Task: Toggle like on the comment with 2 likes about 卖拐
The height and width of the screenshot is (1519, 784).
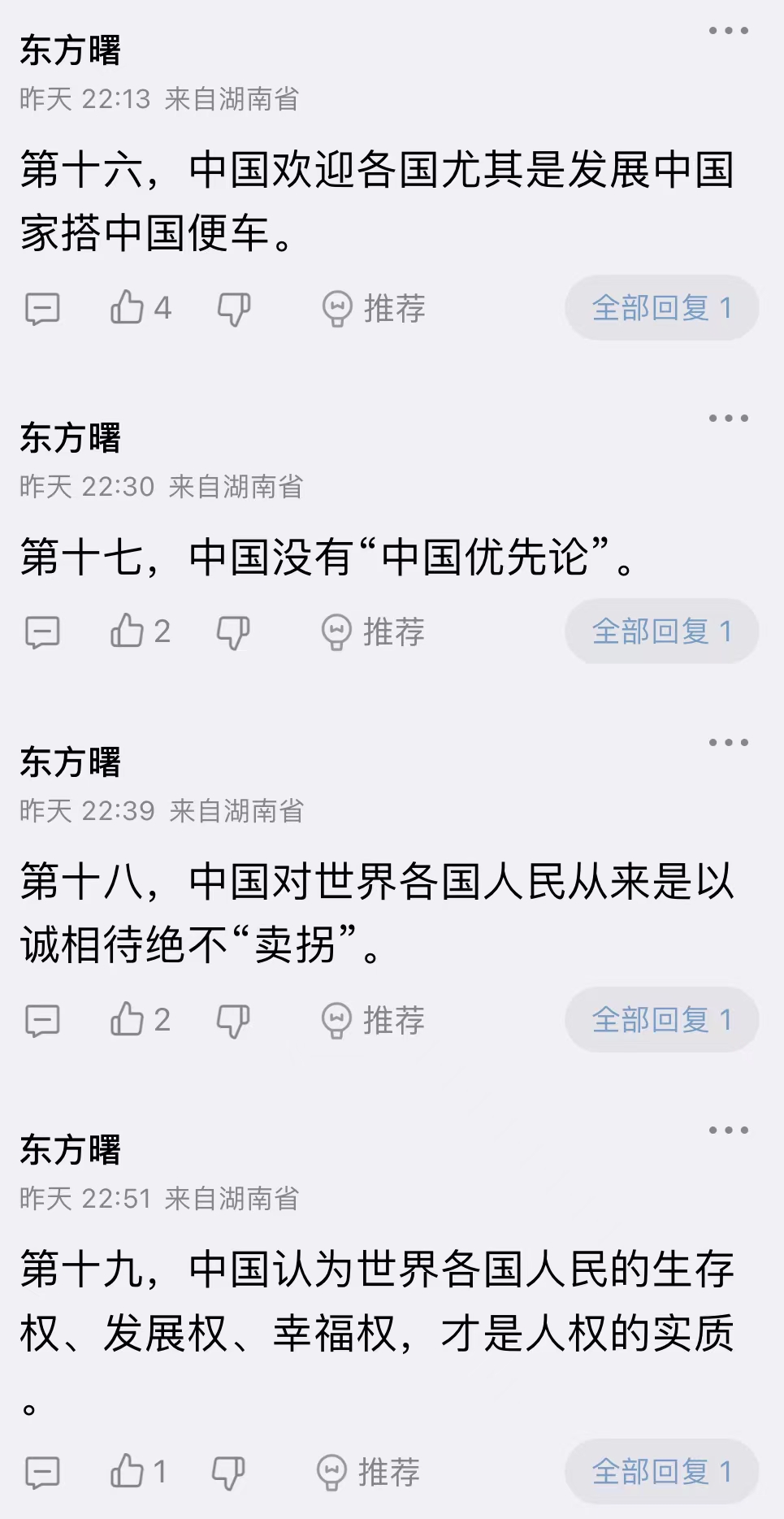Action: pos(126,1020)
